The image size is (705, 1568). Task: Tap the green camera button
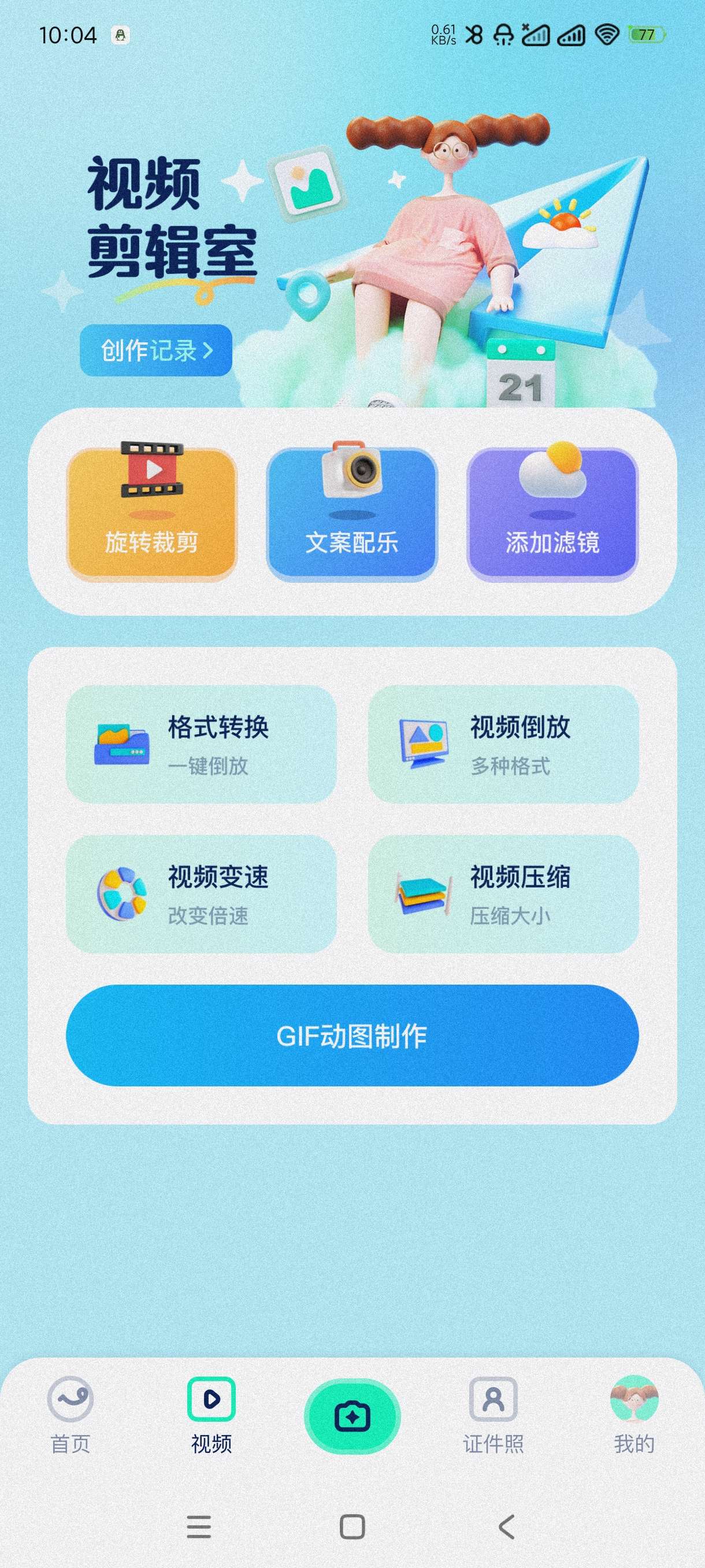[352, 1417]
